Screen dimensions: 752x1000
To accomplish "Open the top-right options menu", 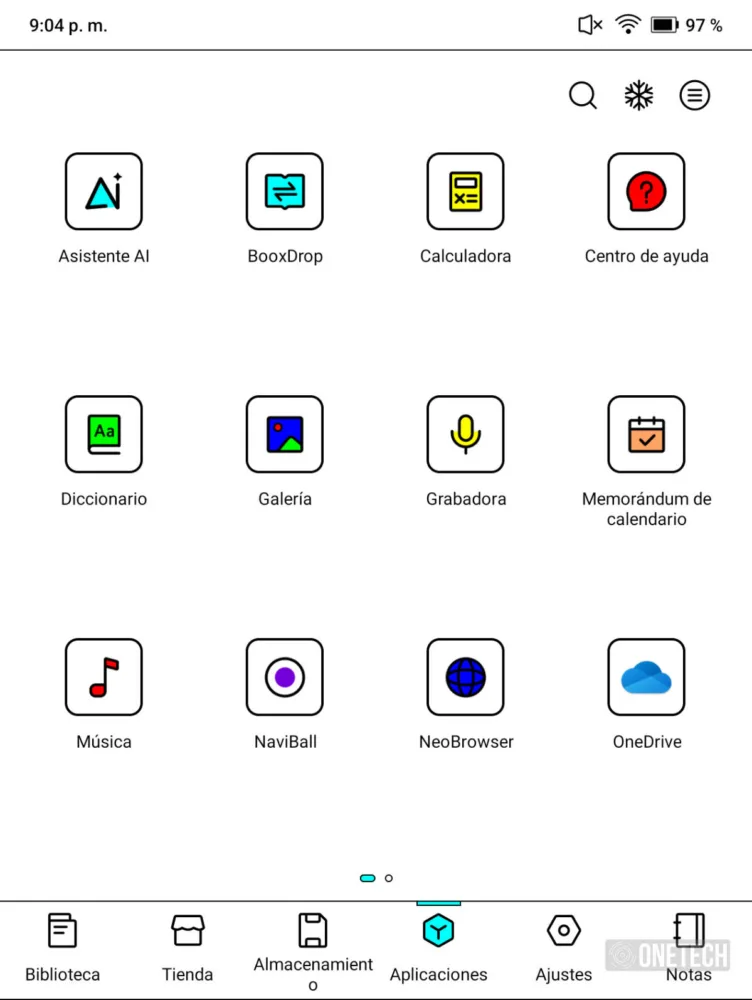I will point(694,95).
